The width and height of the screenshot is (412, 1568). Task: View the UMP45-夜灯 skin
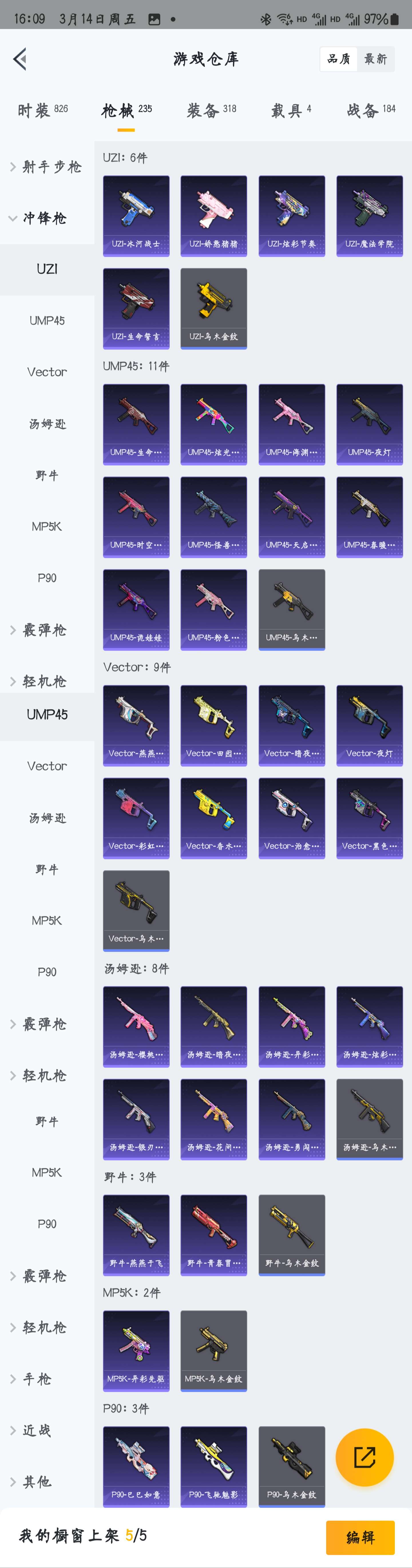coord(369,424)
